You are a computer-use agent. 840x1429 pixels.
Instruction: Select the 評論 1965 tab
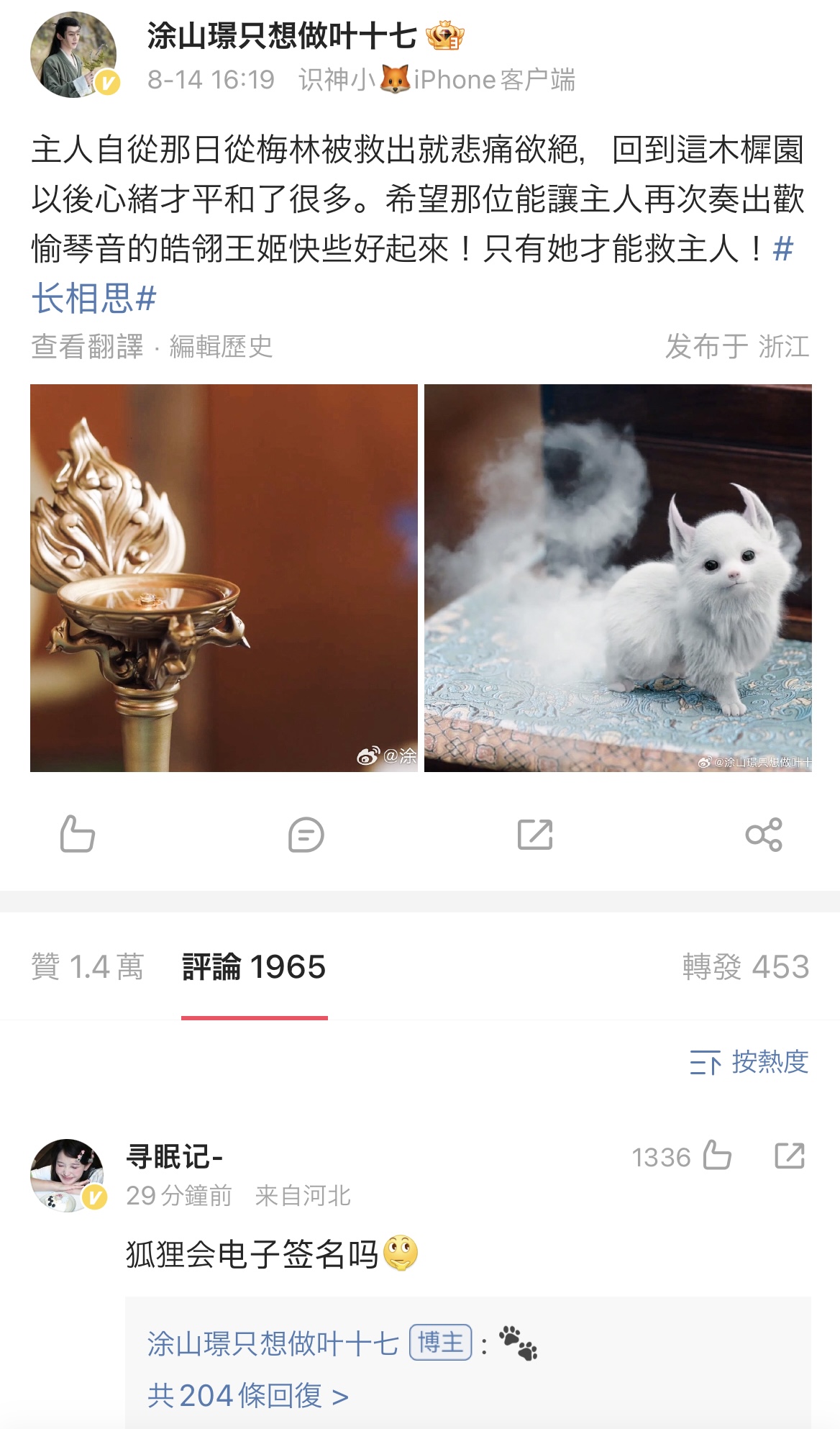pos(254,967)
